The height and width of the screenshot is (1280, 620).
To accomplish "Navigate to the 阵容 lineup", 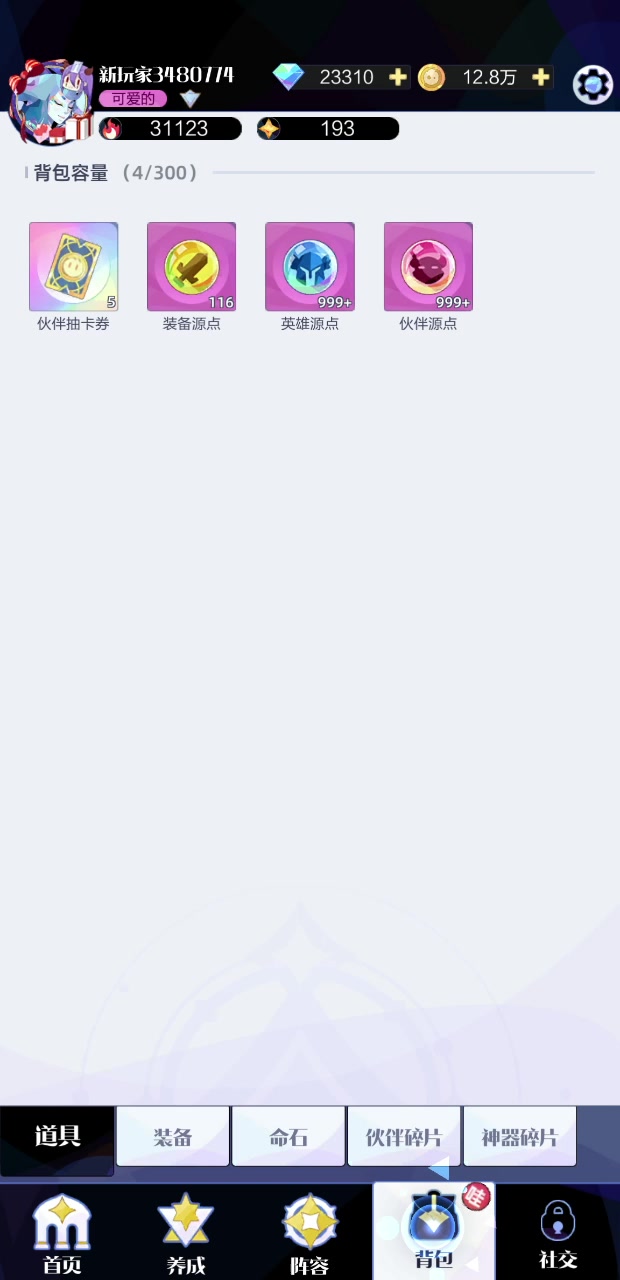I will (310, 1234).
